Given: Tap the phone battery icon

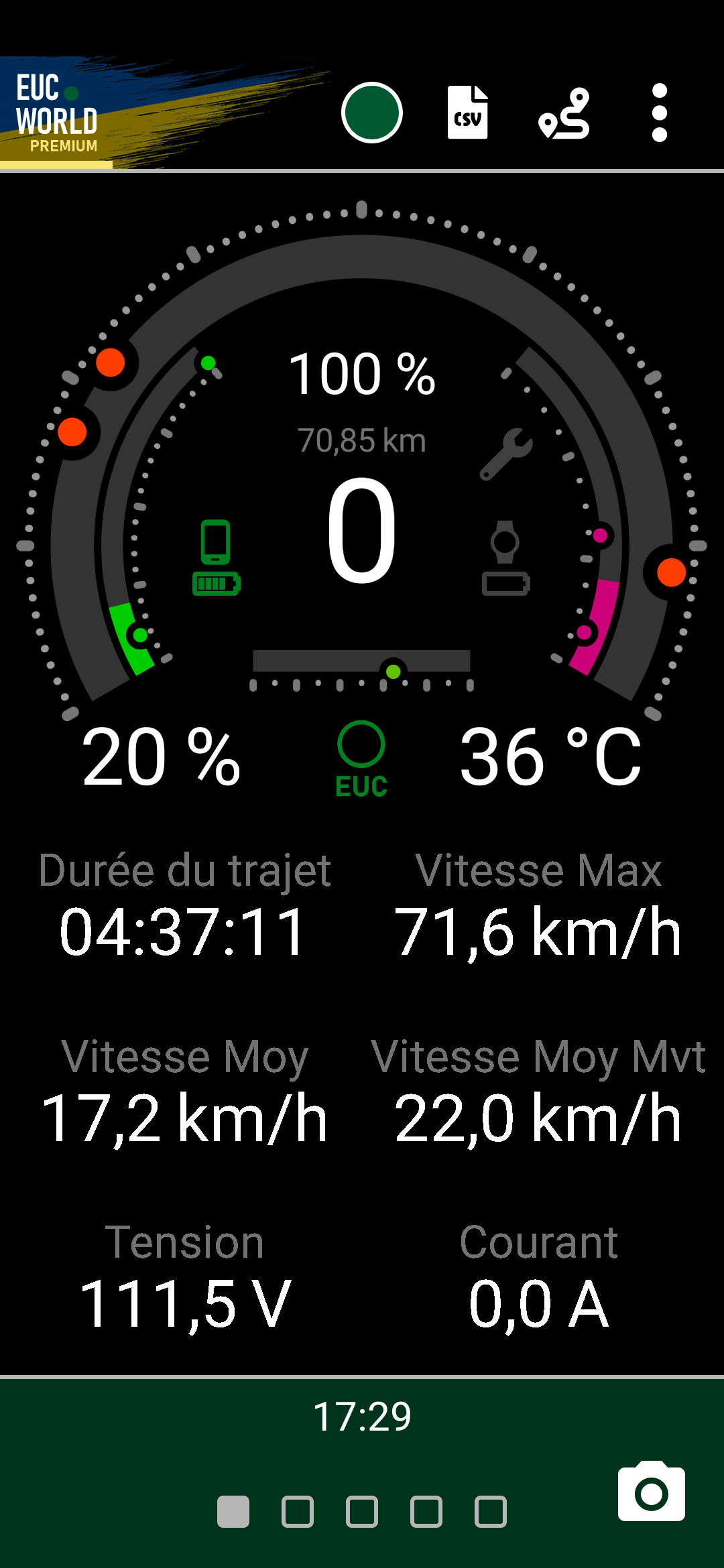Looking at the screenshot, I should coord(216,558).
